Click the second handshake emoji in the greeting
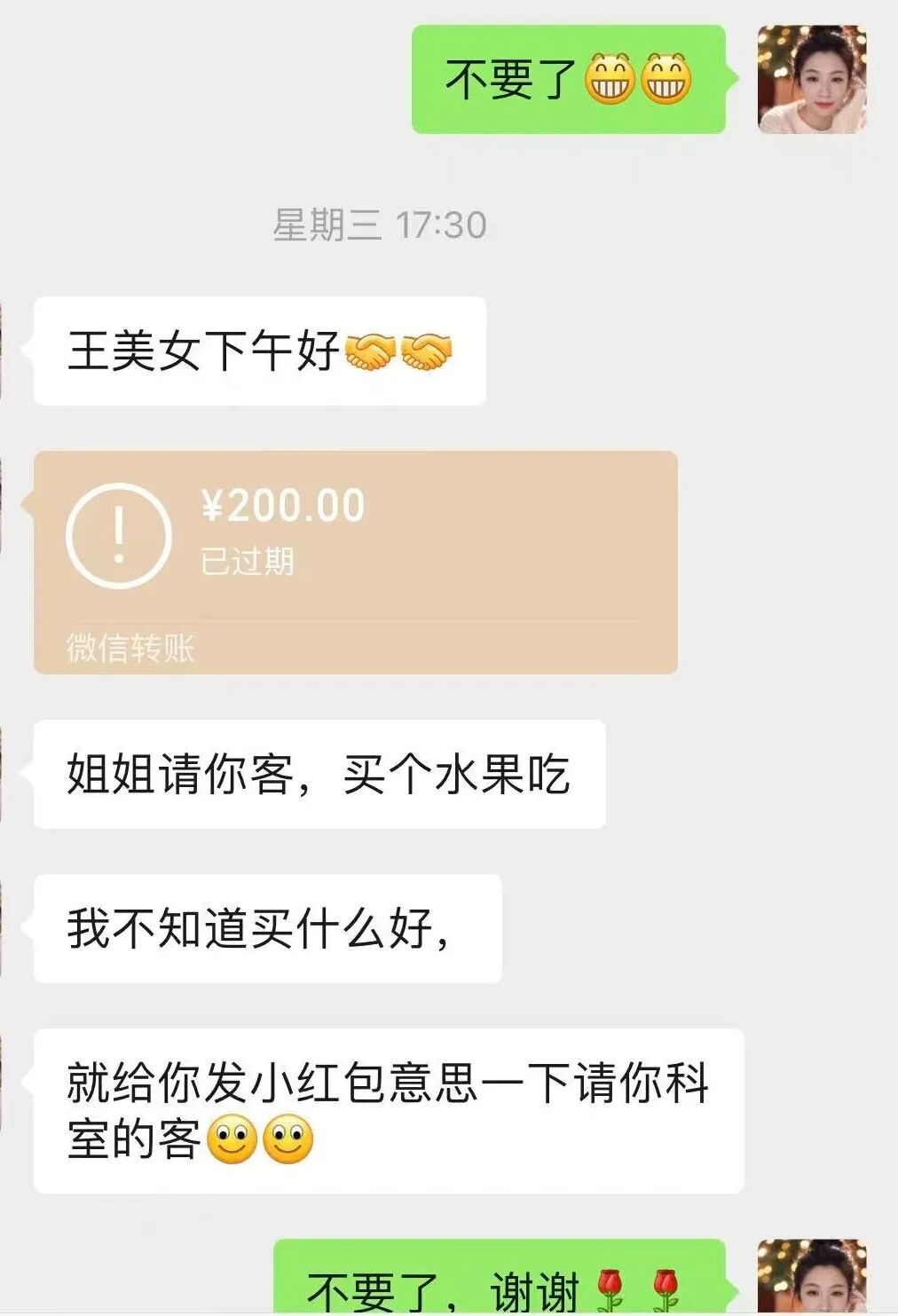The width and height of the screenshot is (898, 1316). tap(426, 351)
